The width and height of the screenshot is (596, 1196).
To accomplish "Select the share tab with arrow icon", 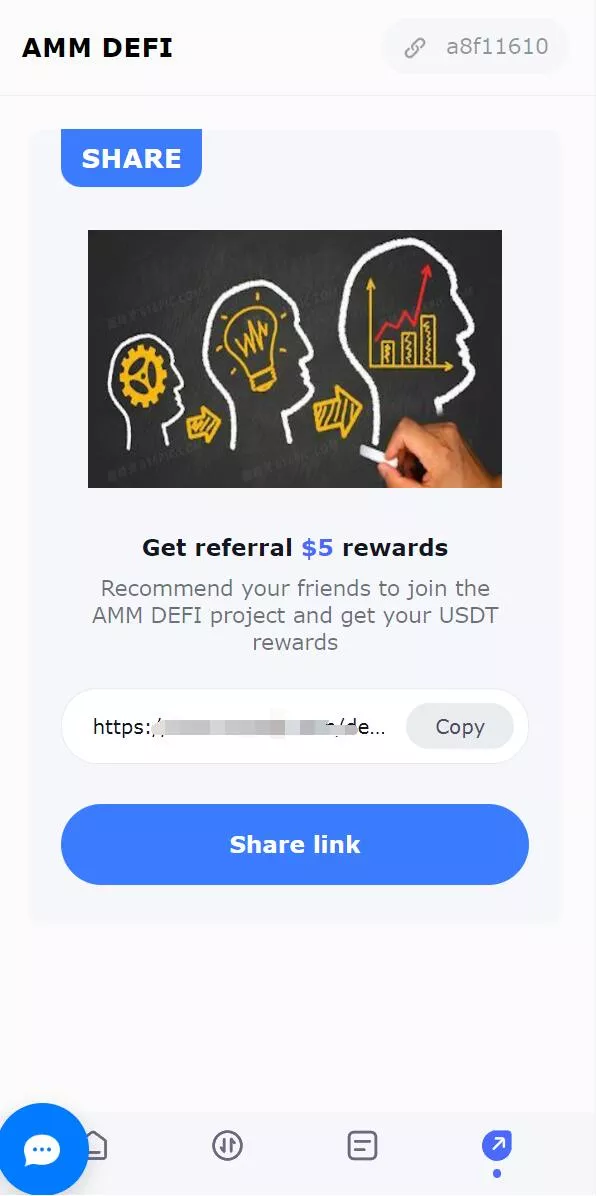I will pyautogui.click(x=497, y=1145).
